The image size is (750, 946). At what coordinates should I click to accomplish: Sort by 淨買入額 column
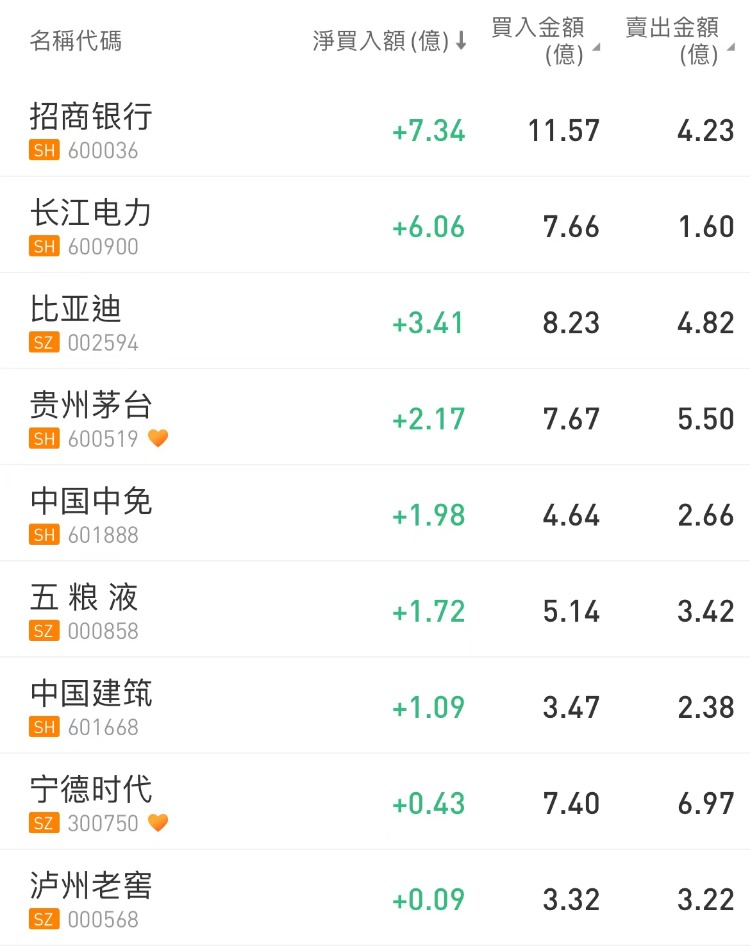pos(389,41)
